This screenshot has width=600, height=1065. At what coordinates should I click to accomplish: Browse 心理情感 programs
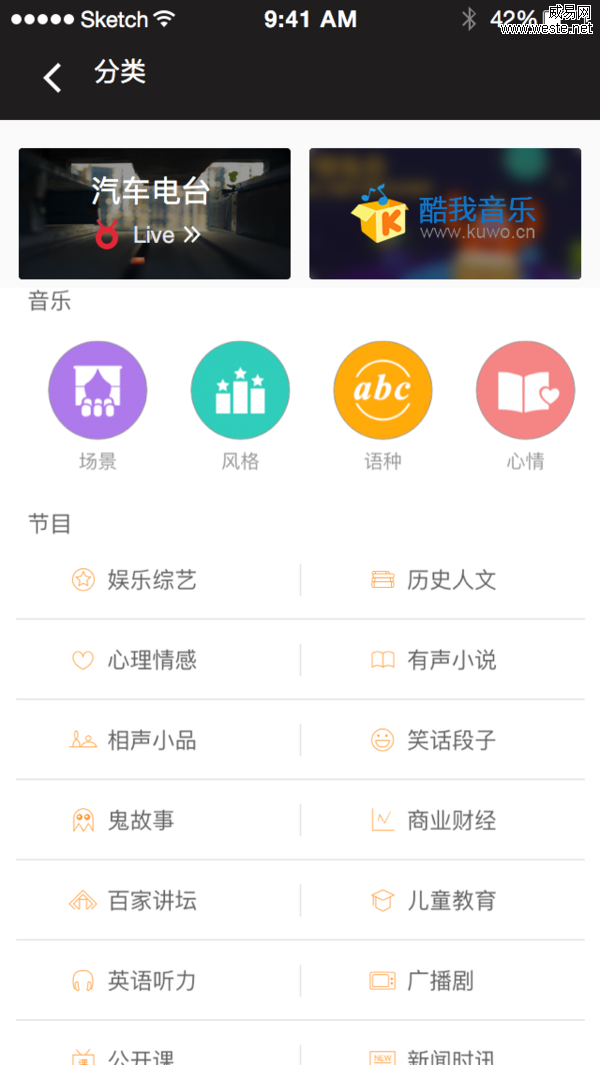pos(152,660)
